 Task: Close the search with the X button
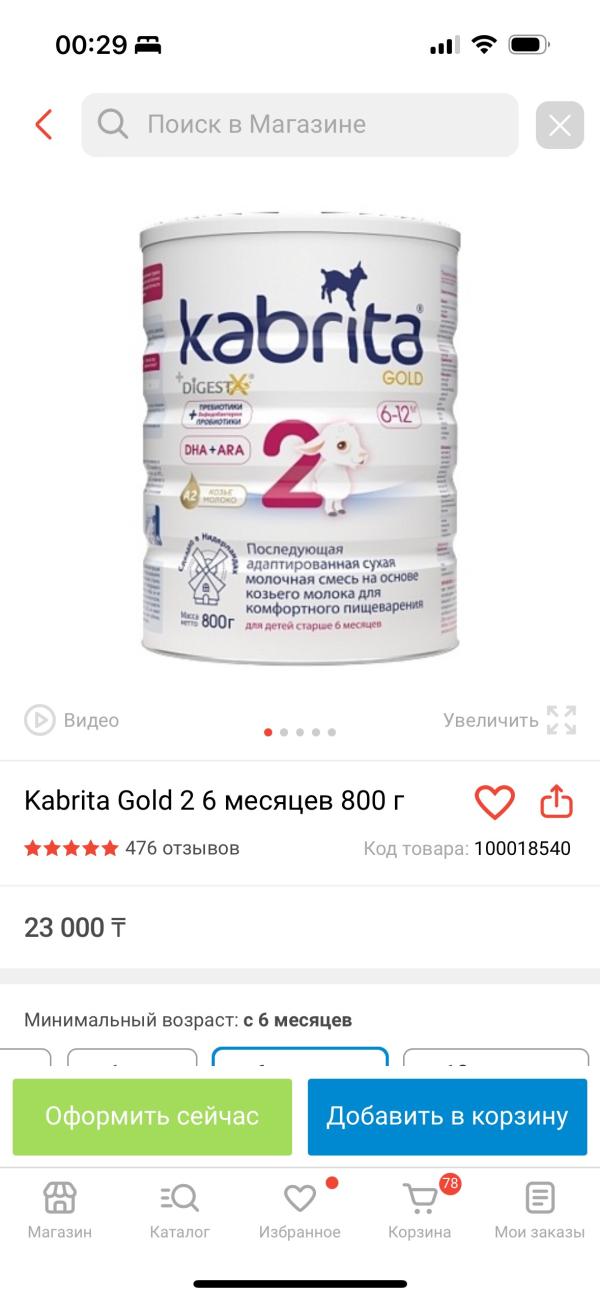pos(559,126)
